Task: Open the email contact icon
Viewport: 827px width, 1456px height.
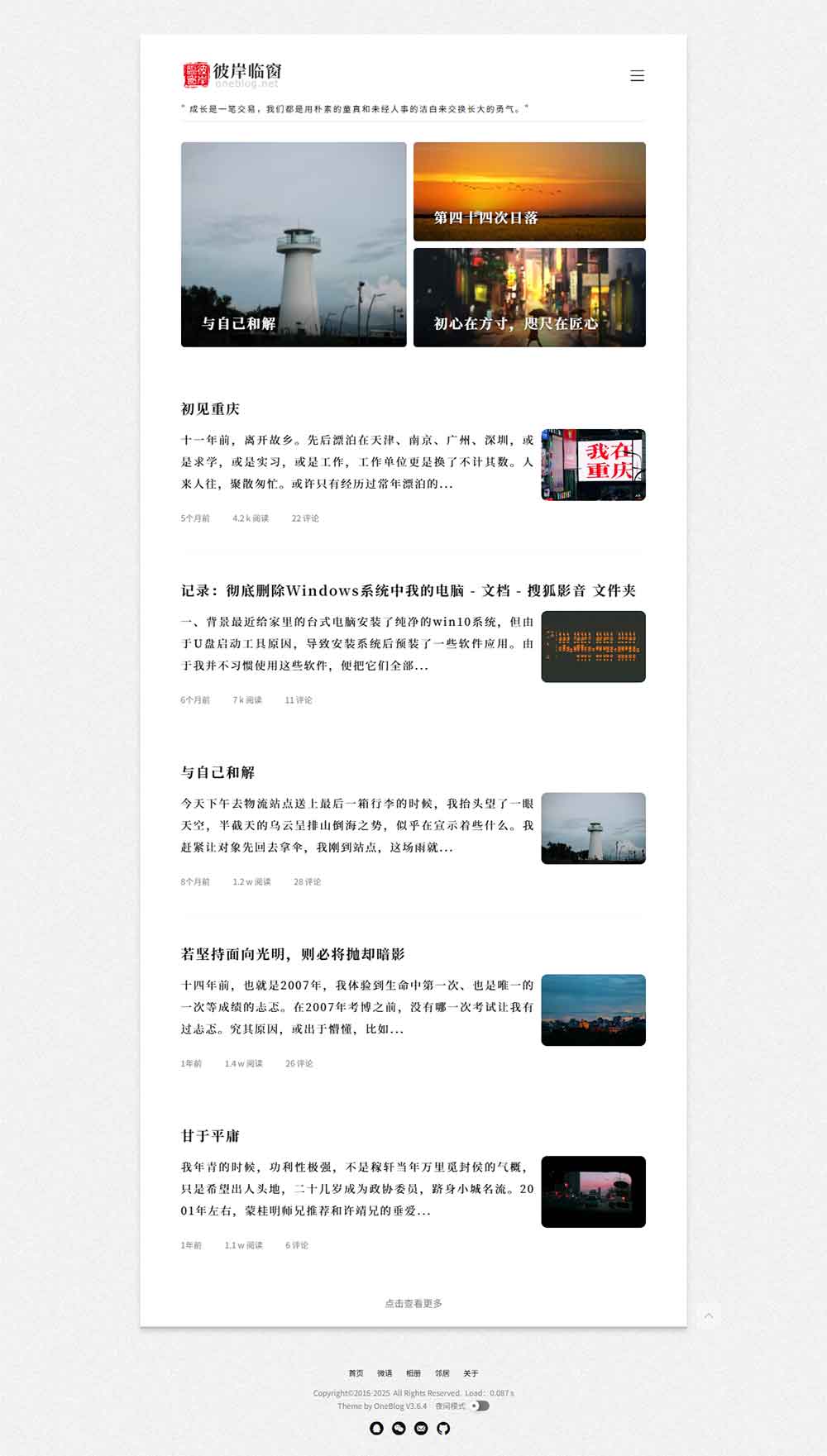Action: [421, 1430]
